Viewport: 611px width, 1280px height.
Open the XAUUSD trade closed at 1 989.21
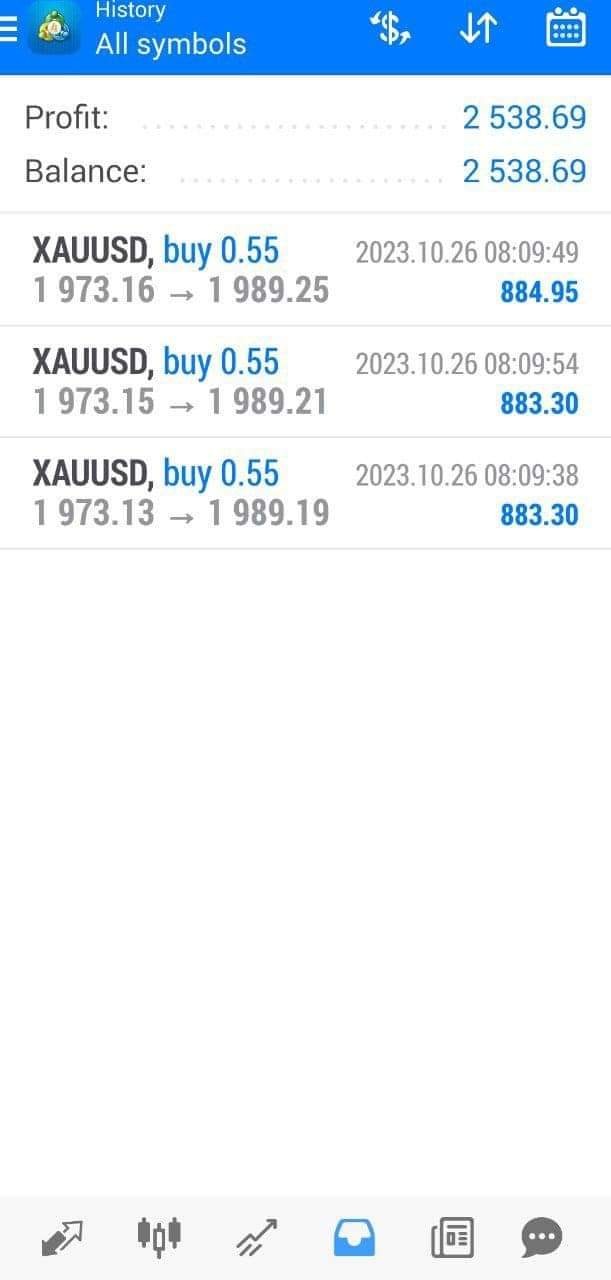pyautogui.click(x=305, y=382)
